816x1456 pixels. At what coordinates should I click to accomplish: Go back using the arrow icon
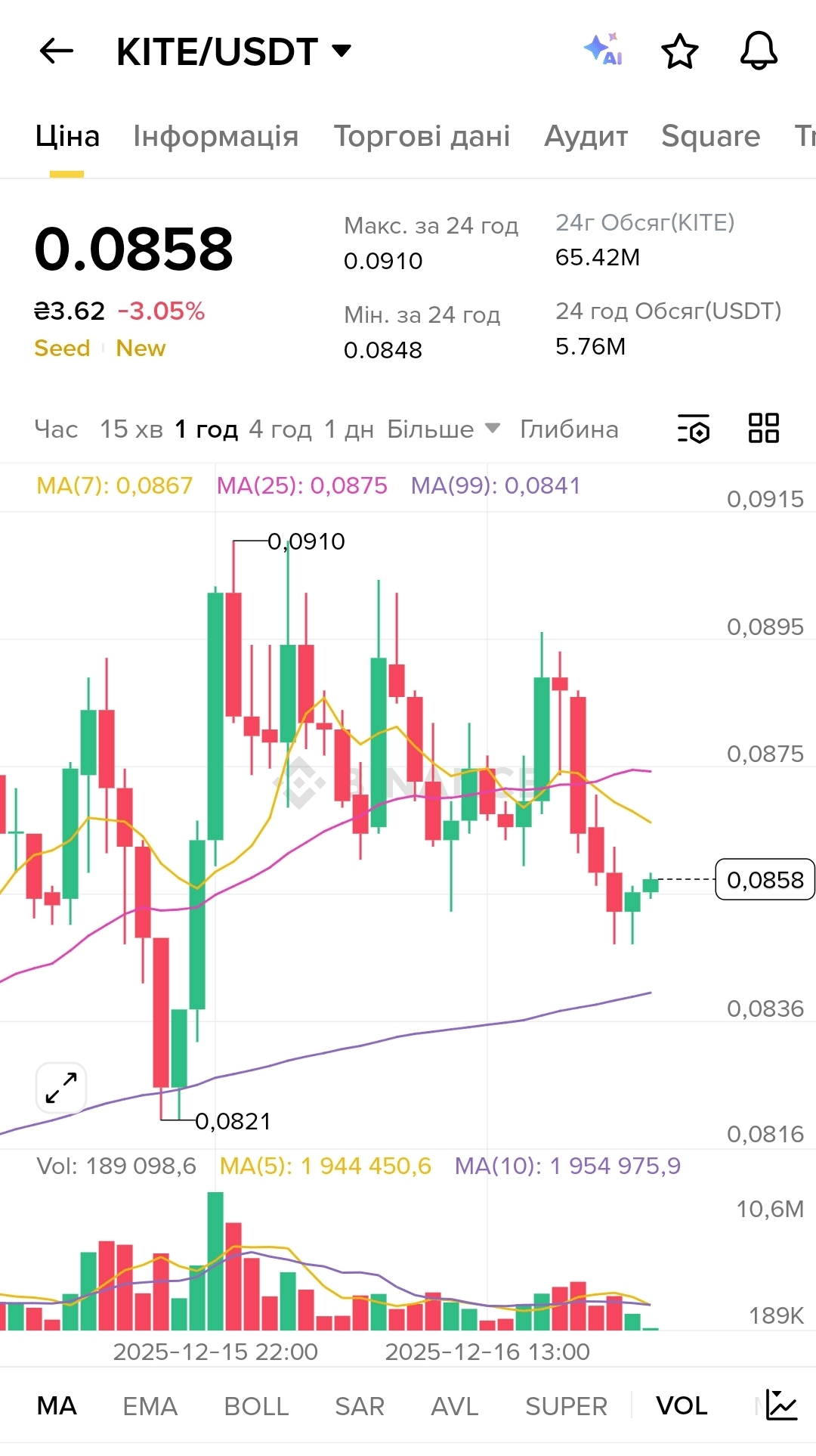[x=57, y=51]
